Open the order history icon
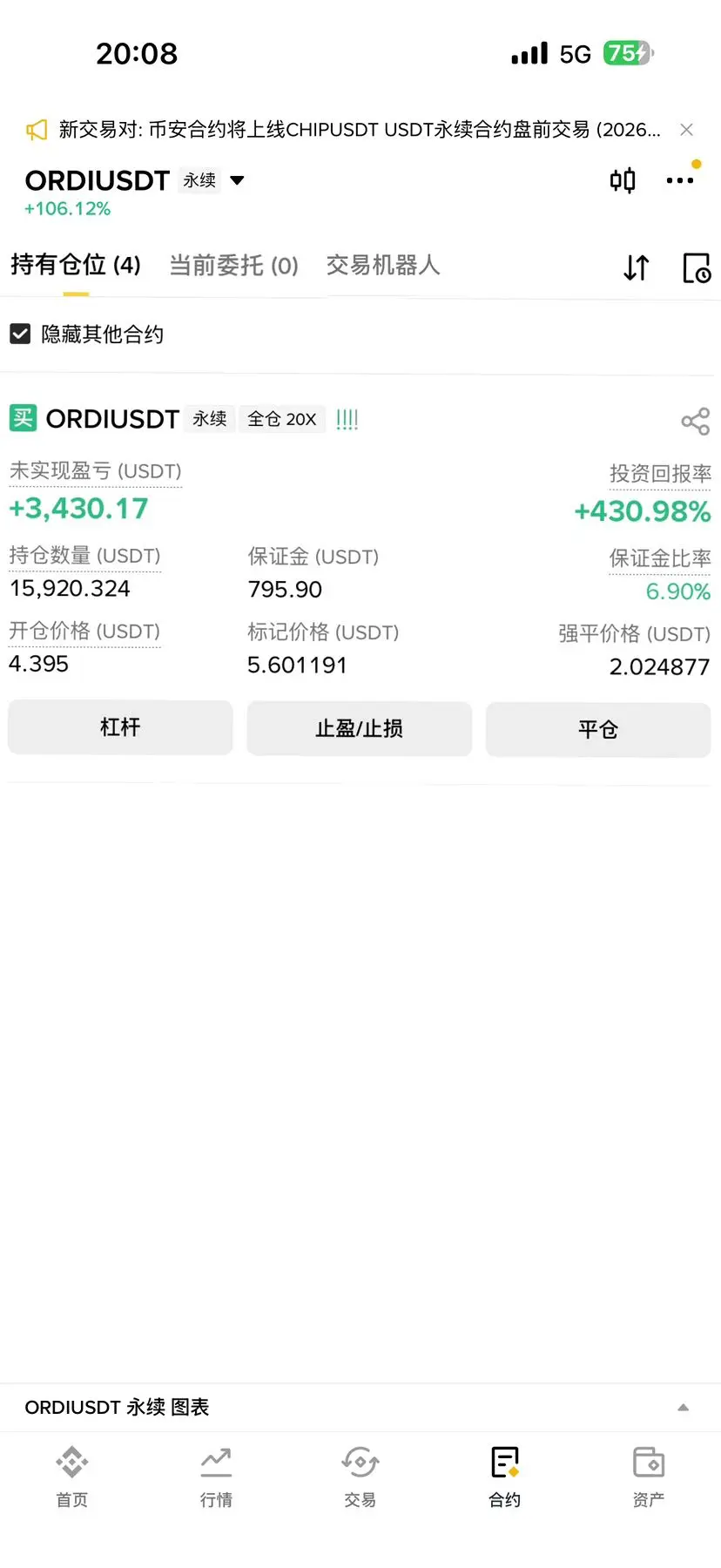This screenshot has height=1568, width=721. tap(696, 267)
